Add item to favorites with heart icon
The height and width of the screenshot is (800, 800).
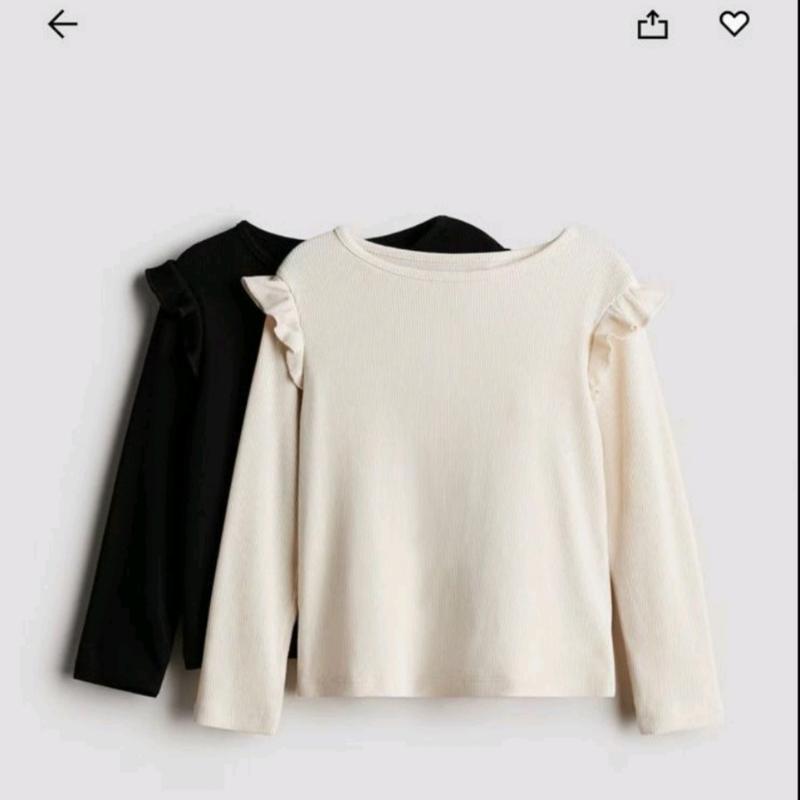[x=734, y=24]
